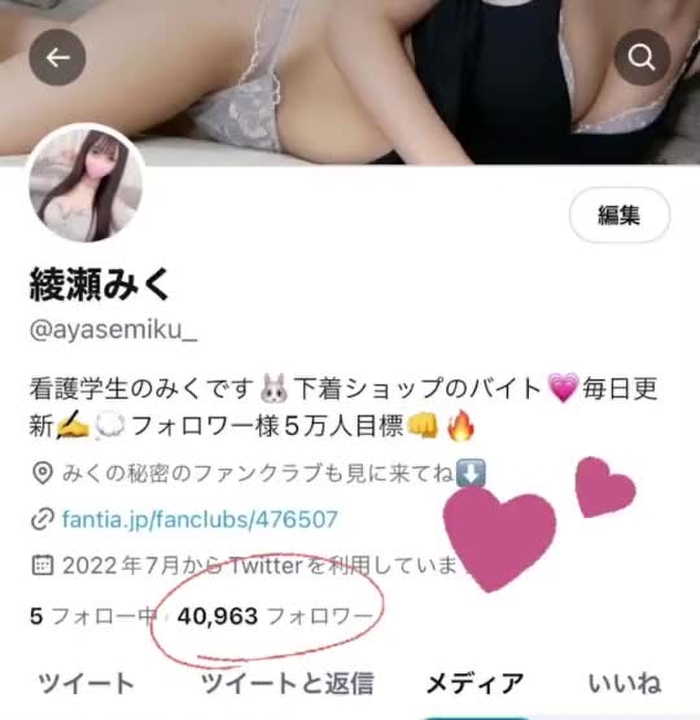Switch to the いいね tab
The height and width of the screenshot is (720, 700).
pyautogui.click(x=624, y=684)
